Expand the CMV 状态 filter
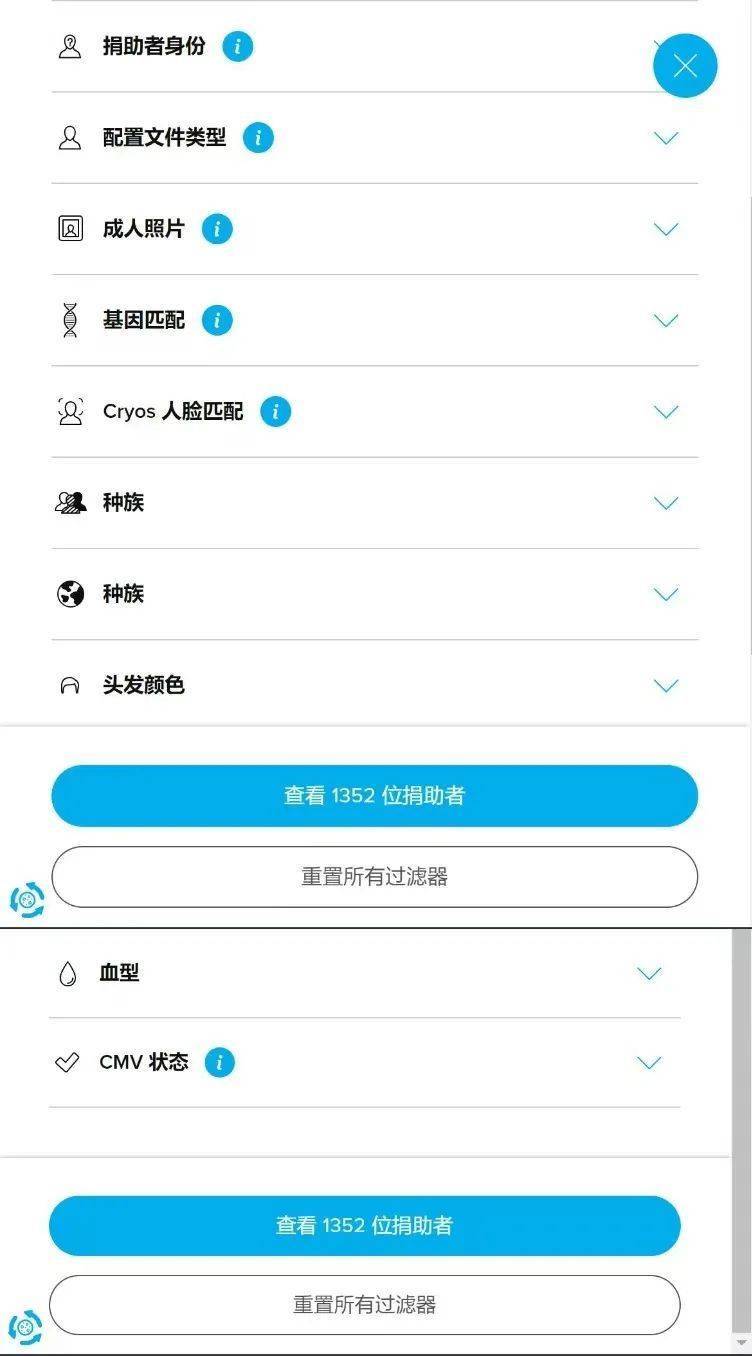The image size is (752, 1356). tap(364, 1062)
